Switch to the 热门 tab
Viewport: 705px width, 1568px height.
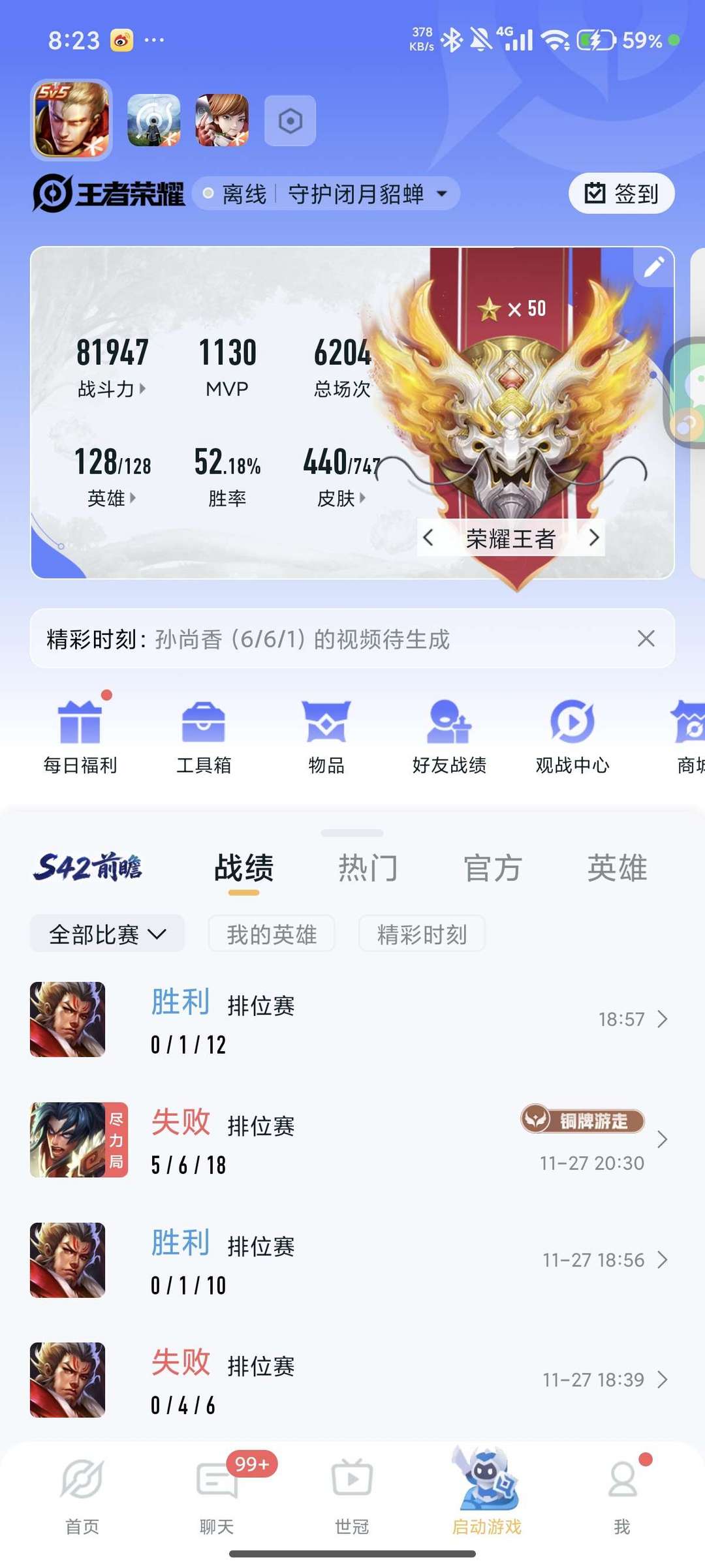point(368,869)
